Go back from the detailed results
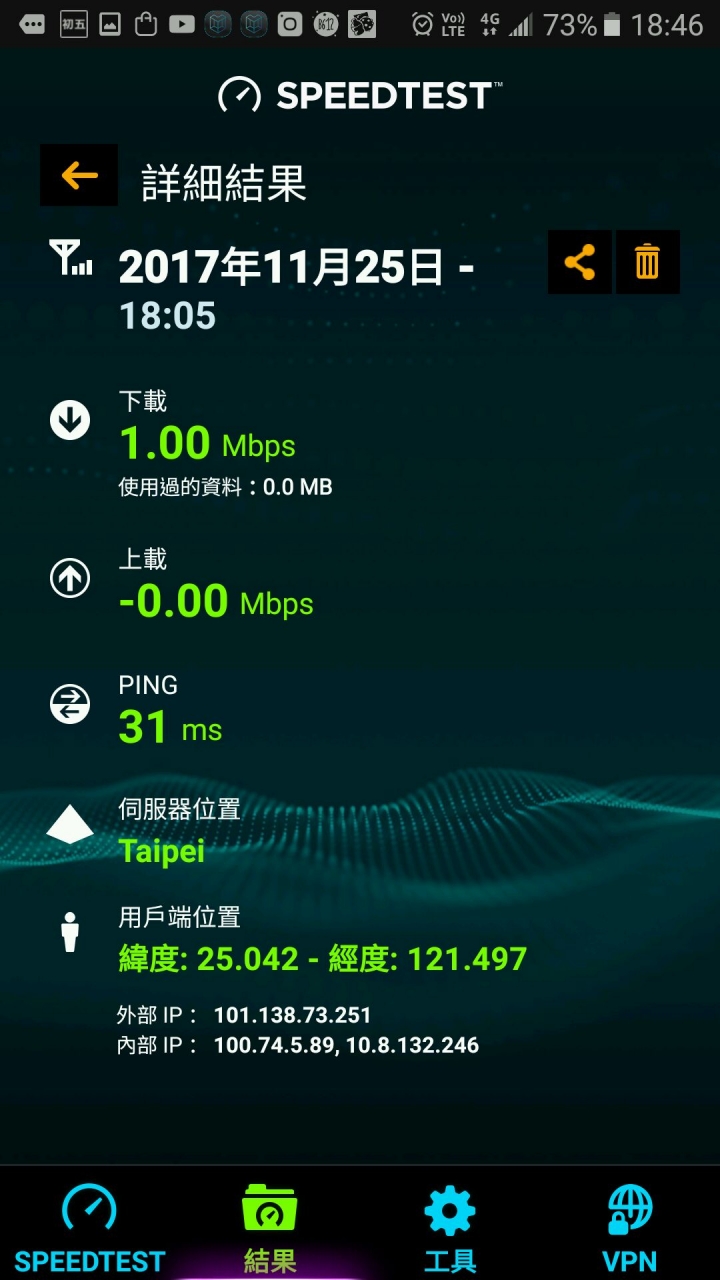The width and height of the screenshot is (720, 1280). click(79, 176)
